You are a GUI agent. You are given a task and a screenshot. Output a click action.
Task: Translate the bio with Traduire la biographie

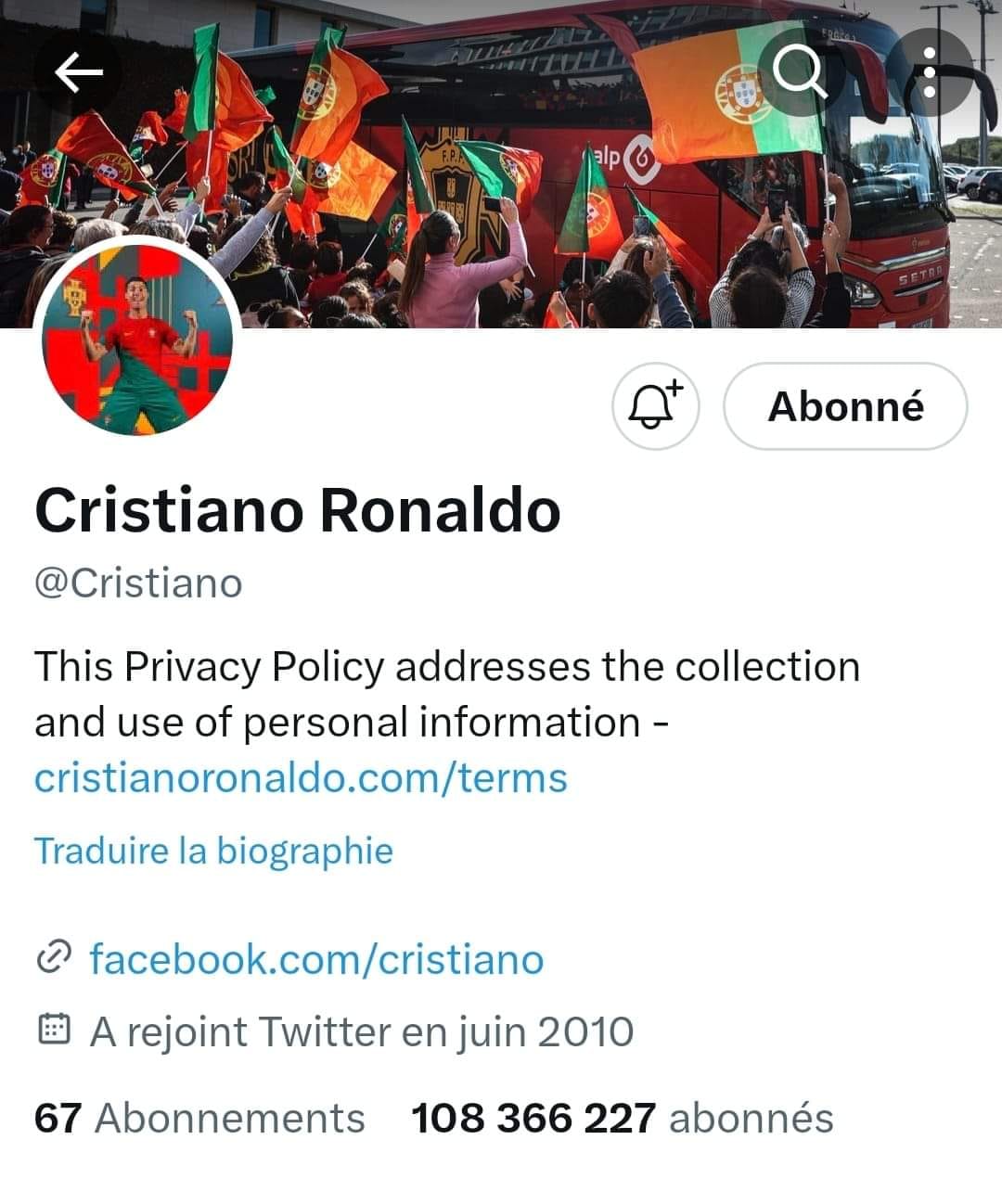(x=213, y=851)
